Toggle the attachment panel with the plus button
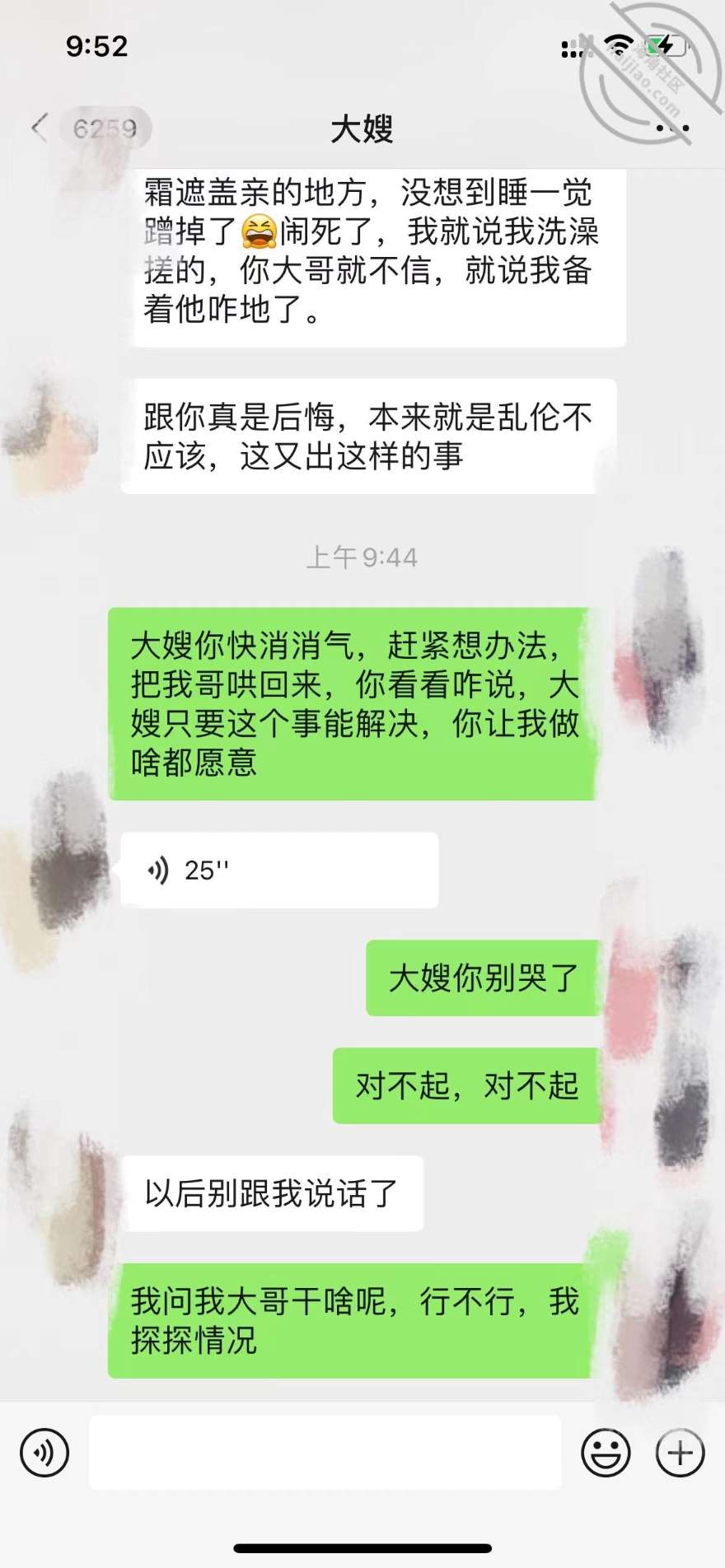Image resolution: width=725 pixels, height=1568 pixels. pos(679,1452)
